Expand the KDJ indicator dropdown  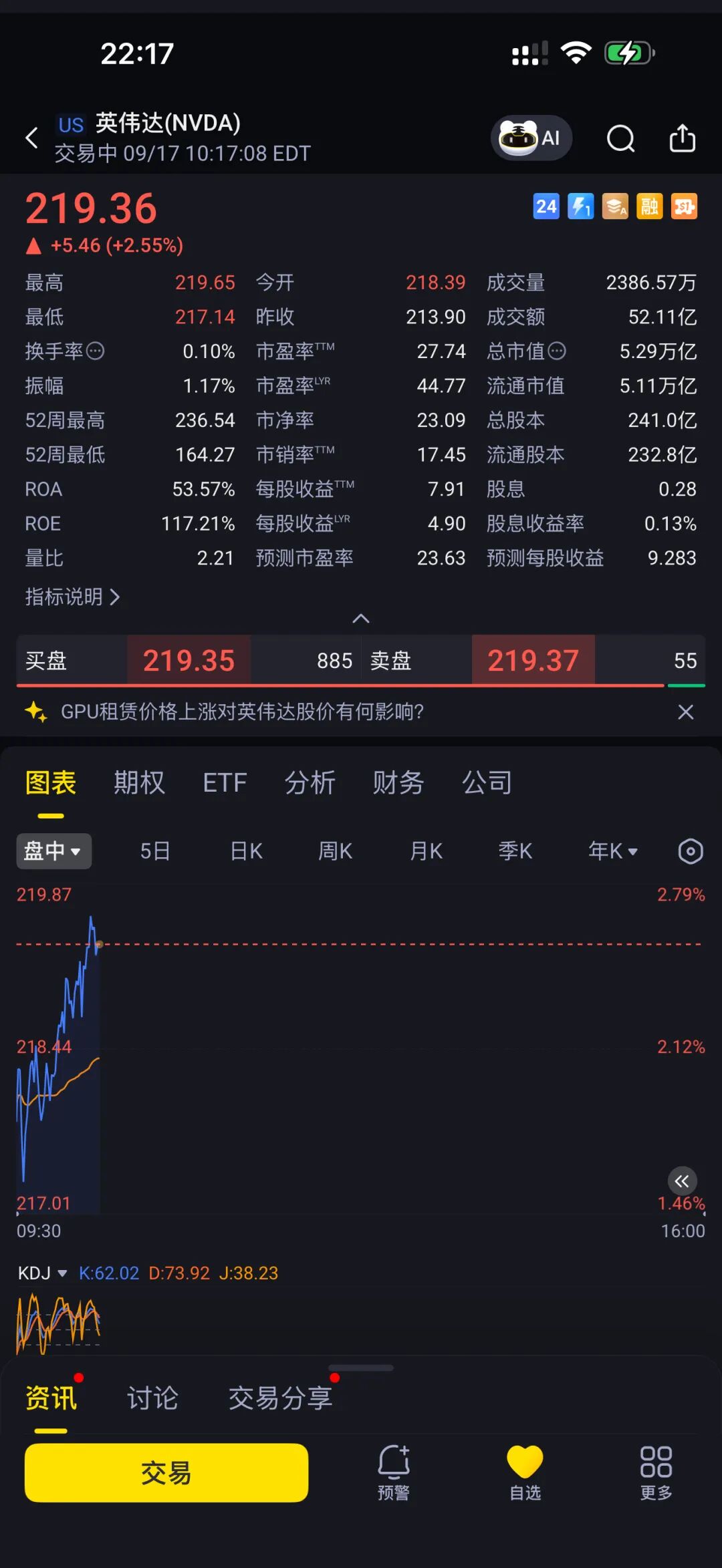coord(42,1273)
